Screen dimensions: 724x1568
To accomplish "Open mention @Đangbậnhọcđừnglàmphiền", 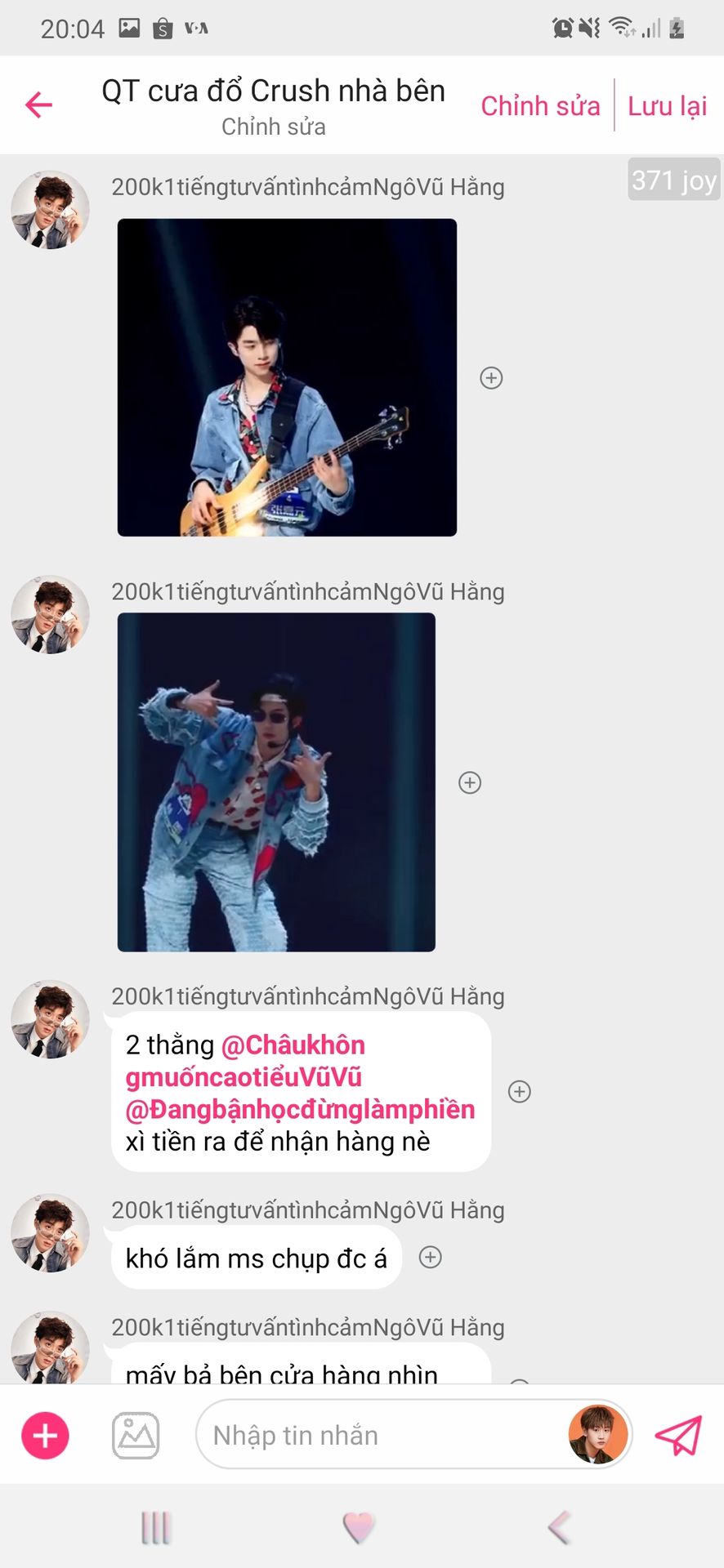I will pyautogui.click(x=300, y=1109).
